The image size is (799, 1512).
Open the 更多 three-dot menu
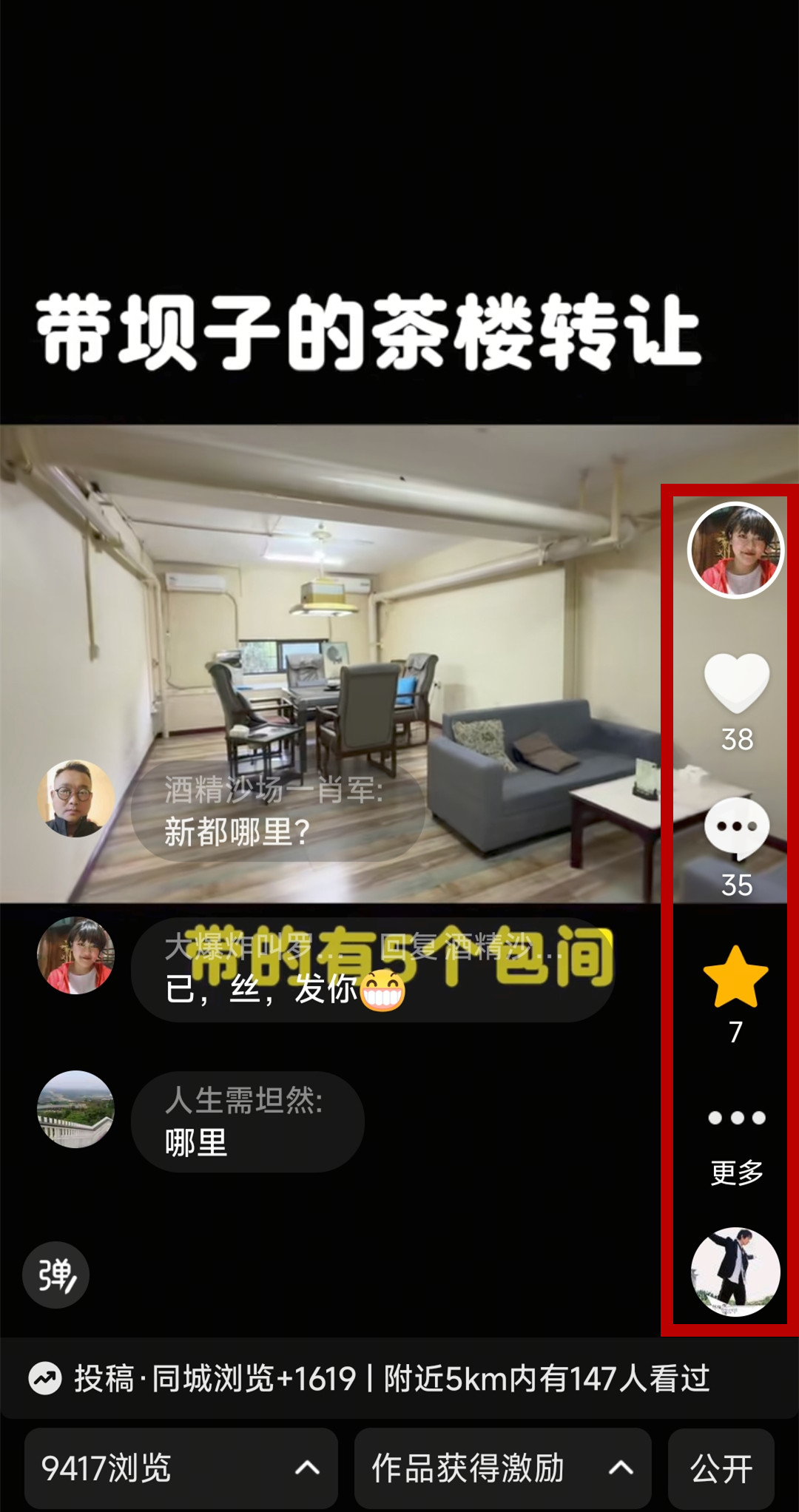[736, 1118]
